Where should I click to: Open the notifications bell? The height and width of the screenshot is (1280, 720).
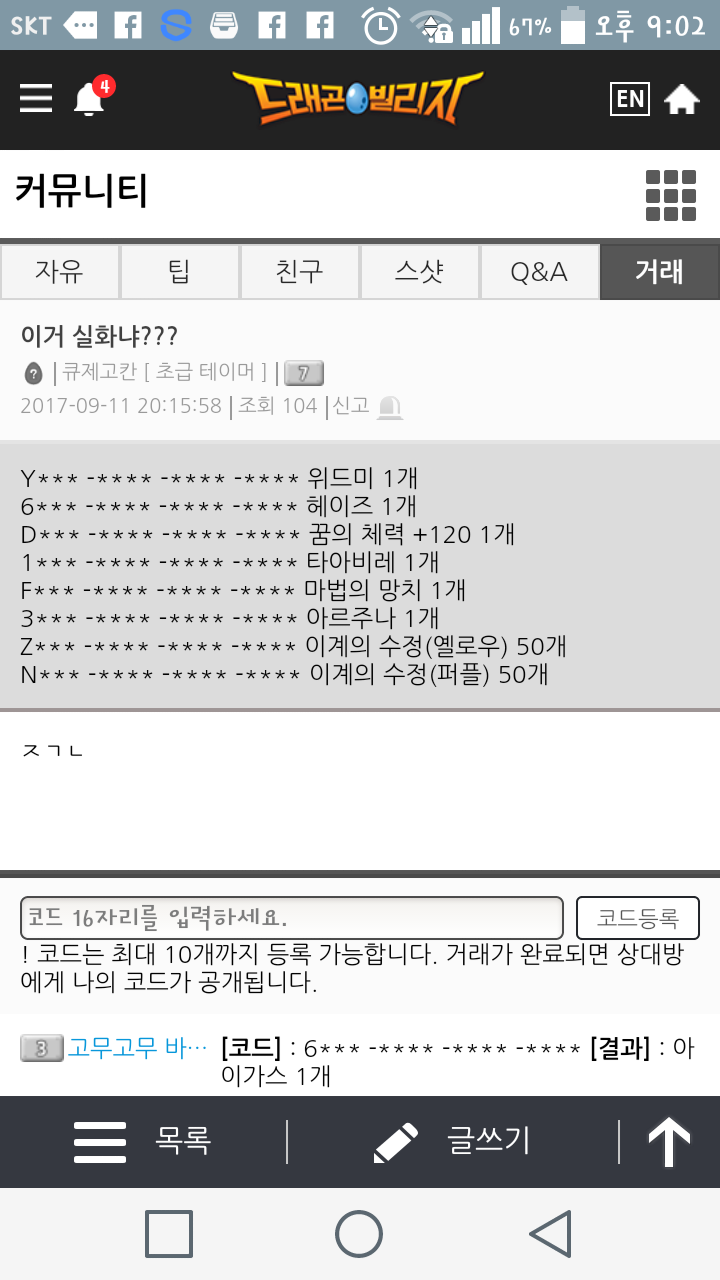[90, 99]
